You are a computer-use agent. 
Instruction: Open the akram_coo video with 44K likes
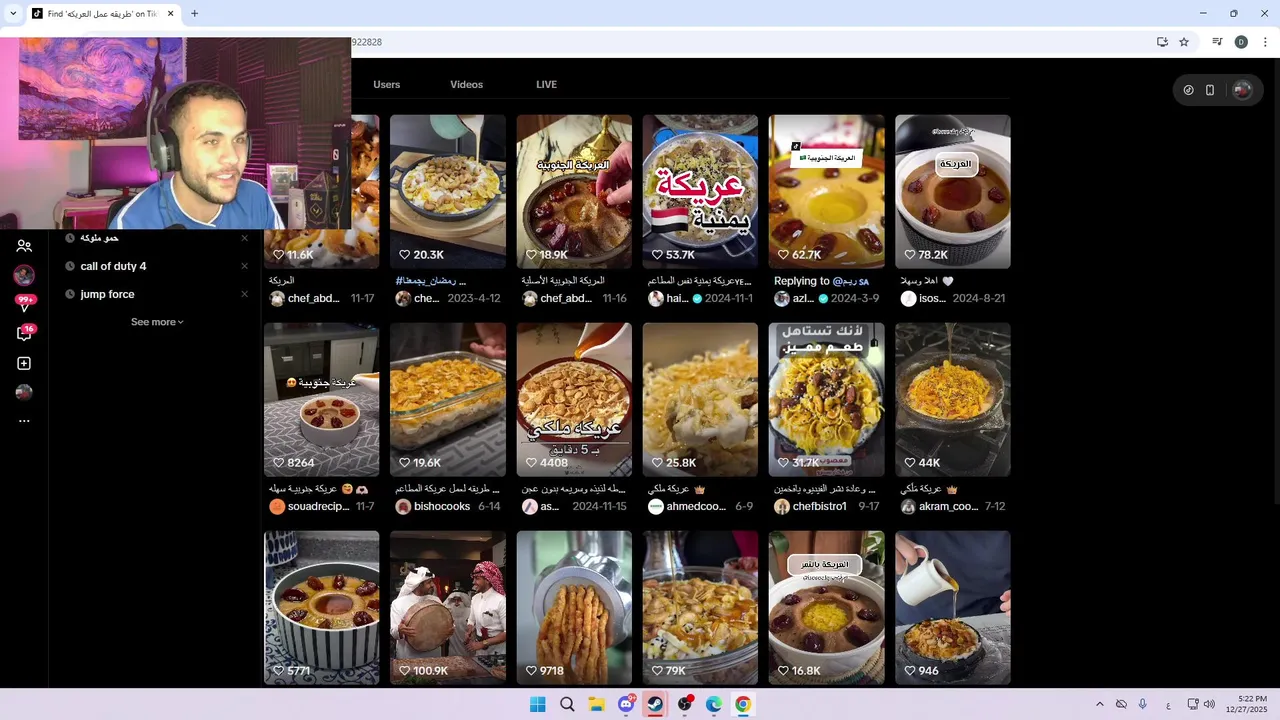click(952, 399)
